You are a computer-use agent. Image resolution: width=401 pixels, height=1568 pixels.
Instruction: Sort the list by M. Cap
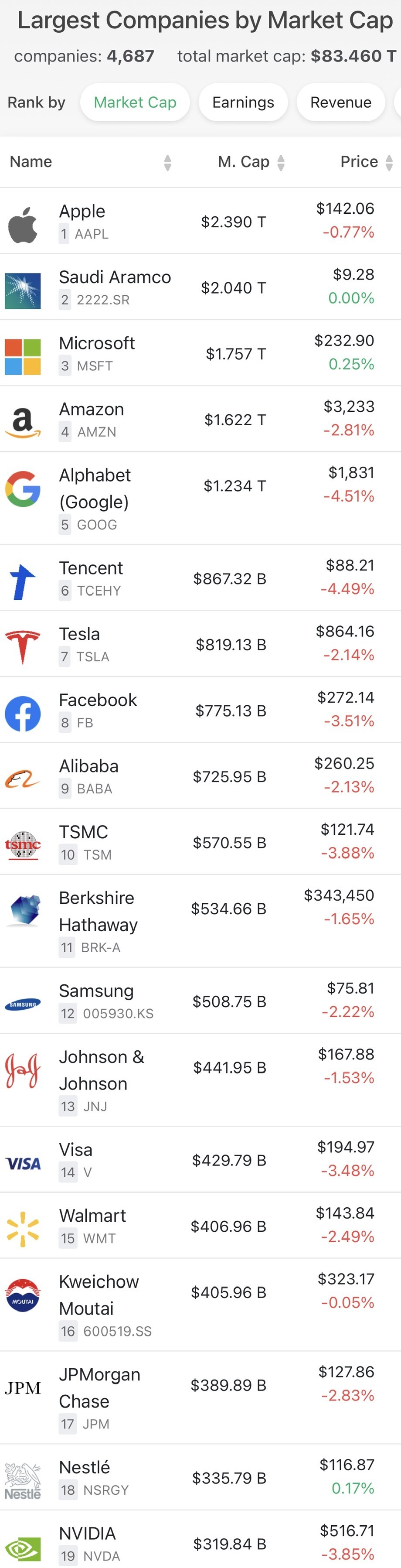(243, 162)
